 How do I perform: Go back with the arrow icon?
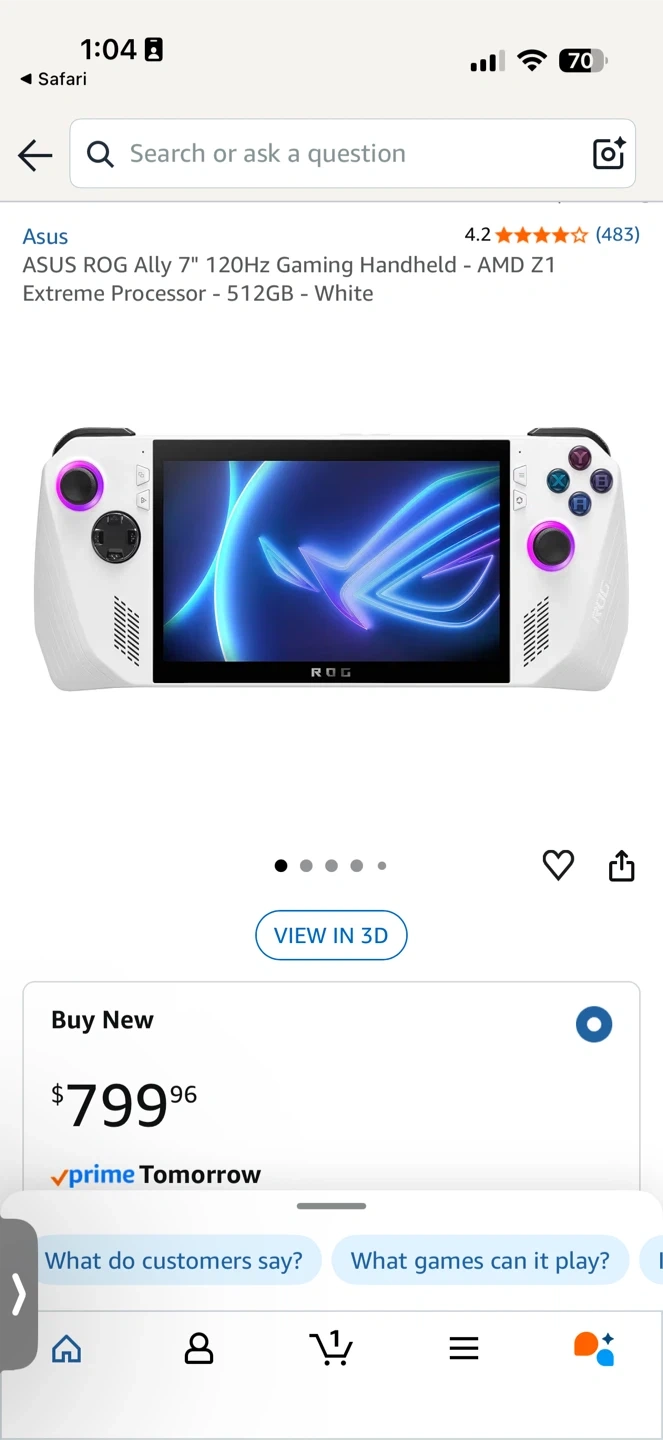[35, 155]
